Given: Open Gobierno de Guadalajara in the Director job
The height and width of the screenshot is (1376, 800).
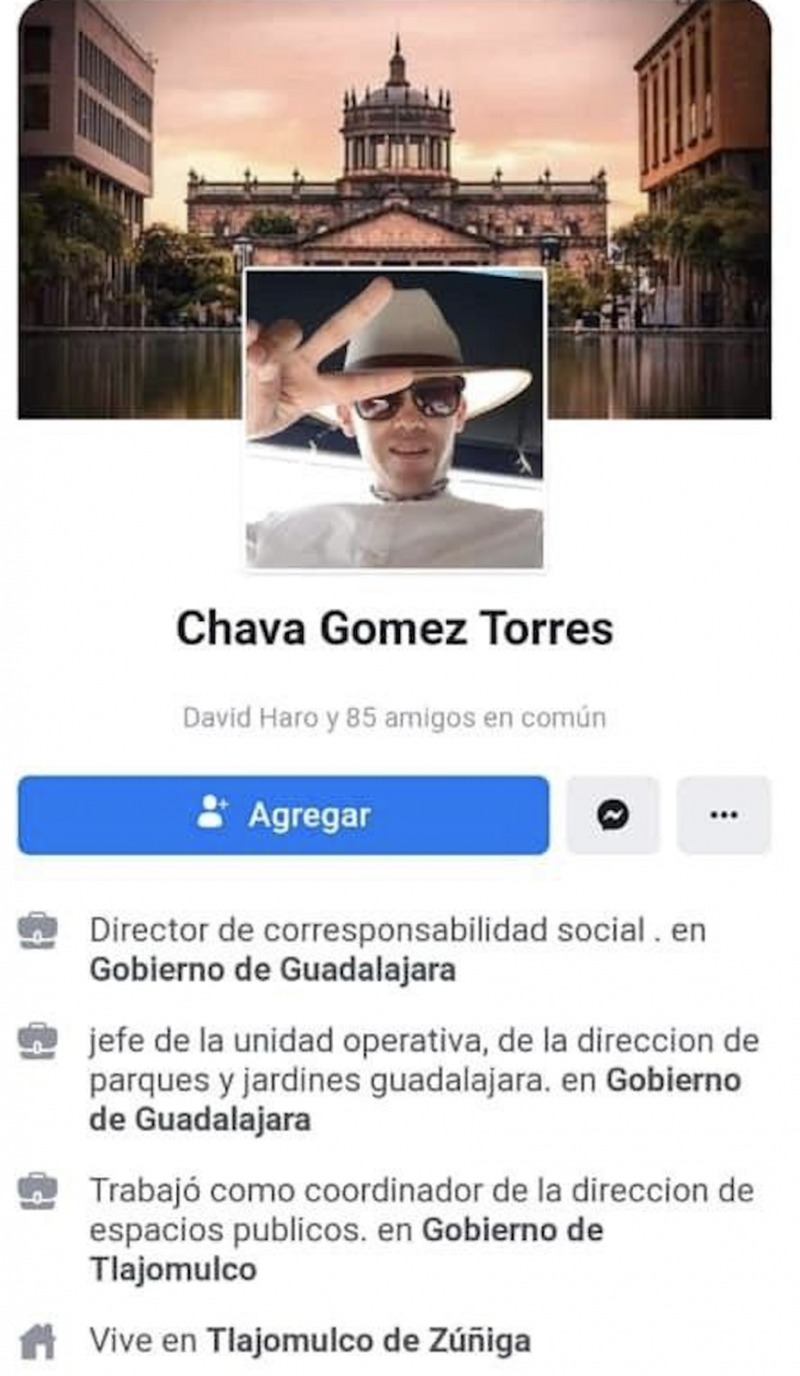Looking at the screenshot, I should coord(272,969).
